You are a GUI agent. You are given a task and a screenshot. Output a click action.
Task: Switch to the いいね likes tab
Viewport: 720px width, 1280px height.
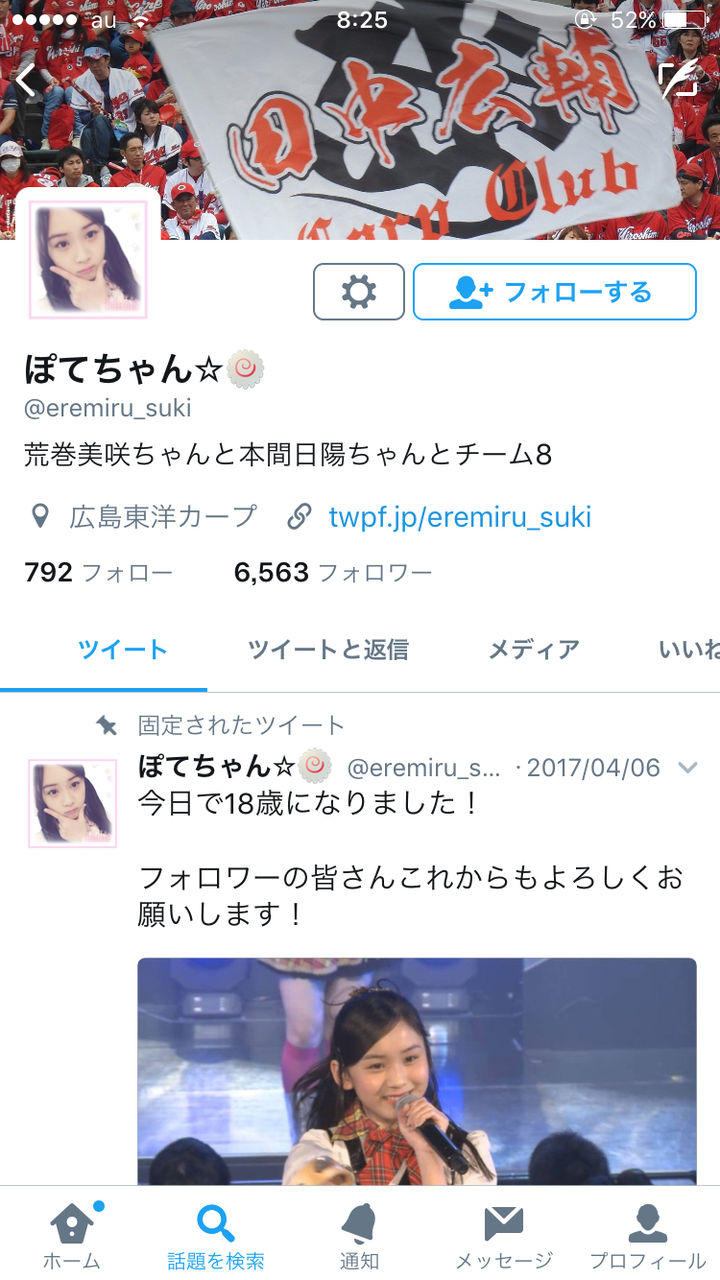[689, 650]
